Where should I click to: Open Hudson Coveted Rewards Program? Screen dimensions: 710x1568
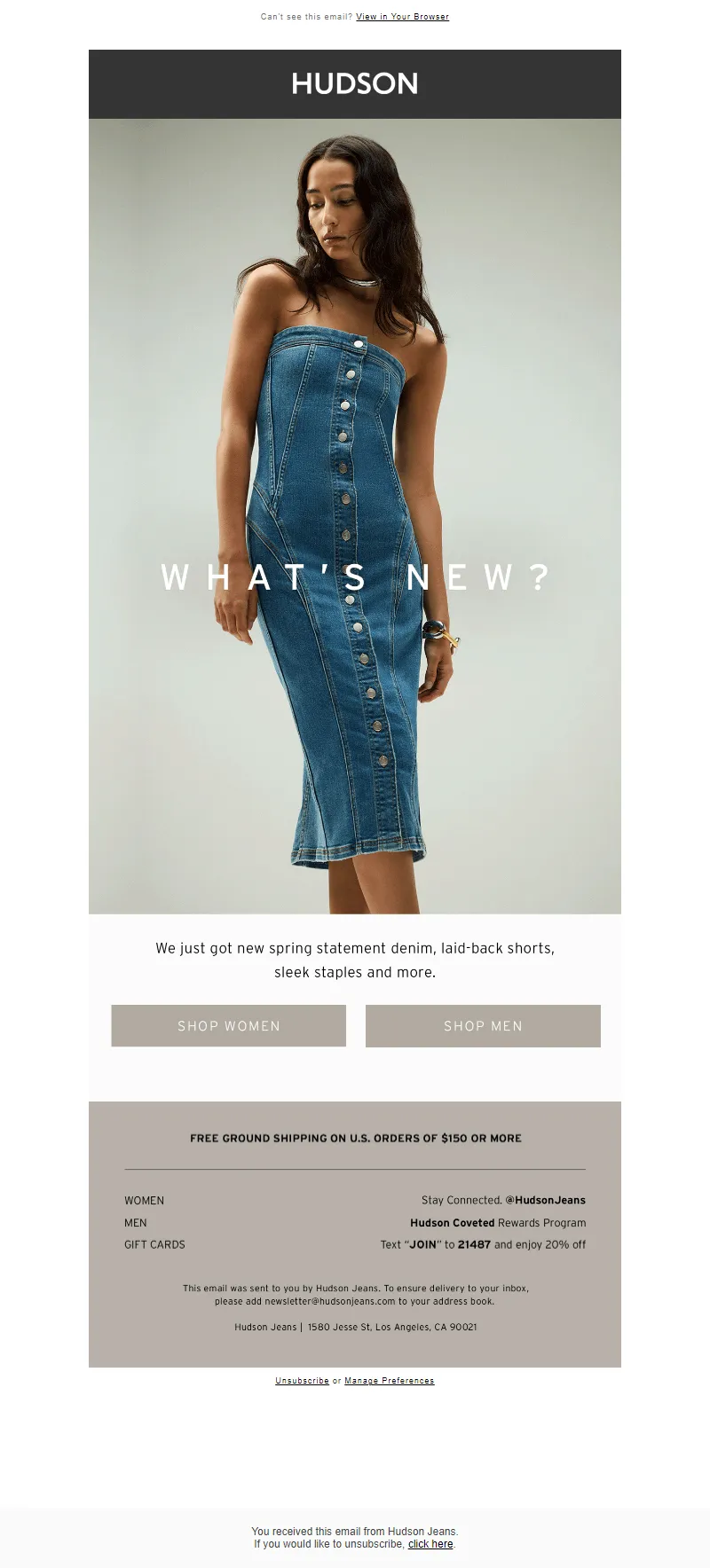[x=498, y=1223]
